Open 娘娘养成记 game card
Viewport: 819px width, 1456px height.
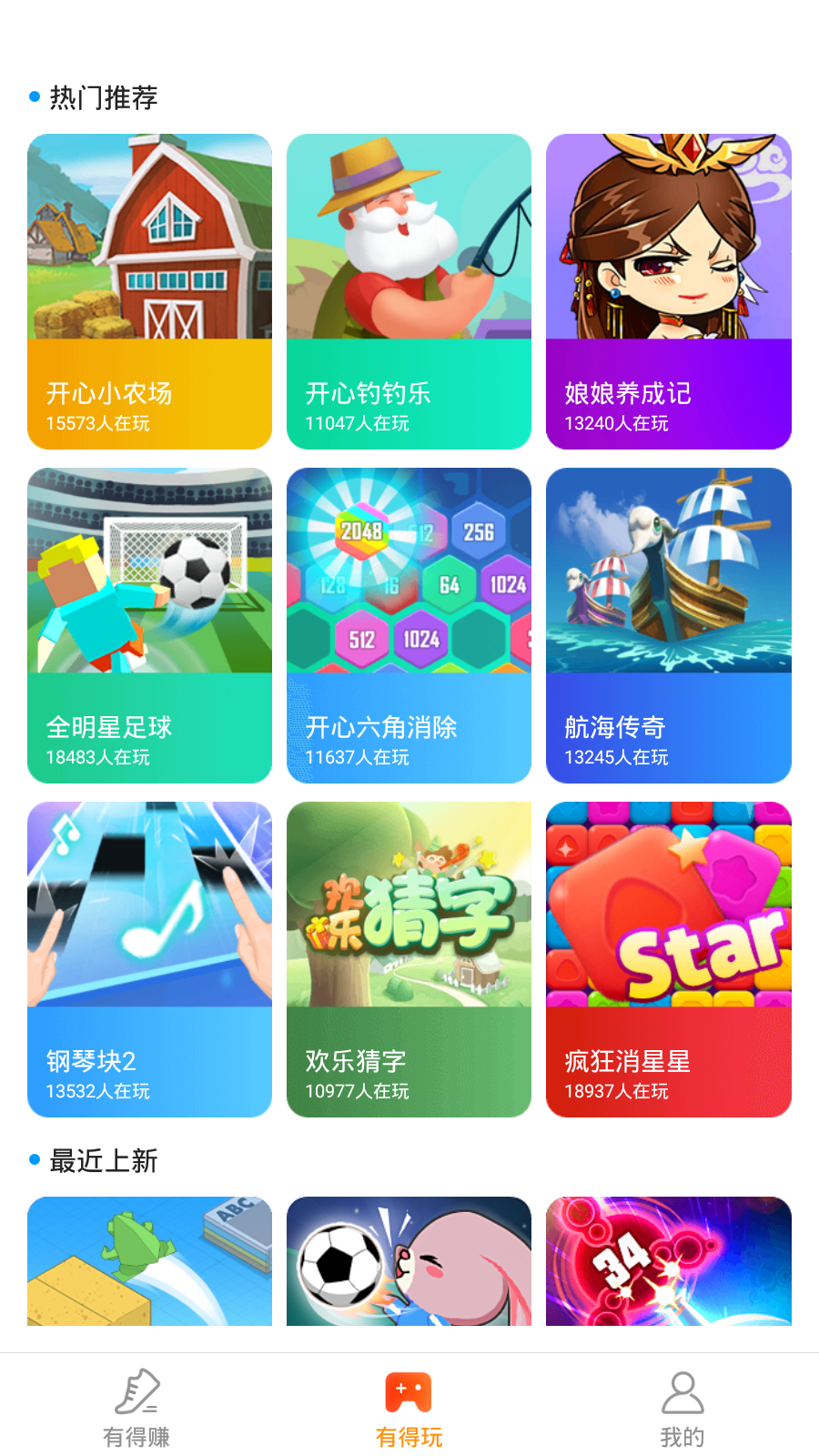[668, 291]
